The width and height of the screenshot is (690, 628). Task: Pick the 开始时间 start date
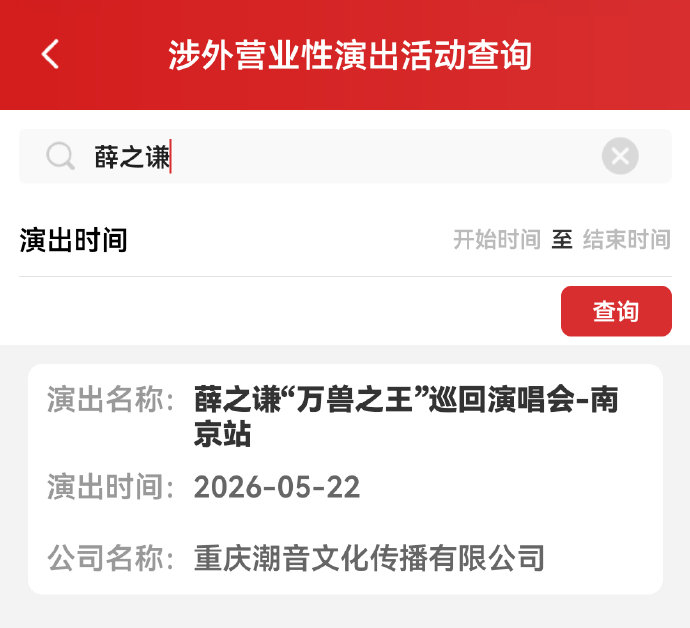(x=496, y=240)
